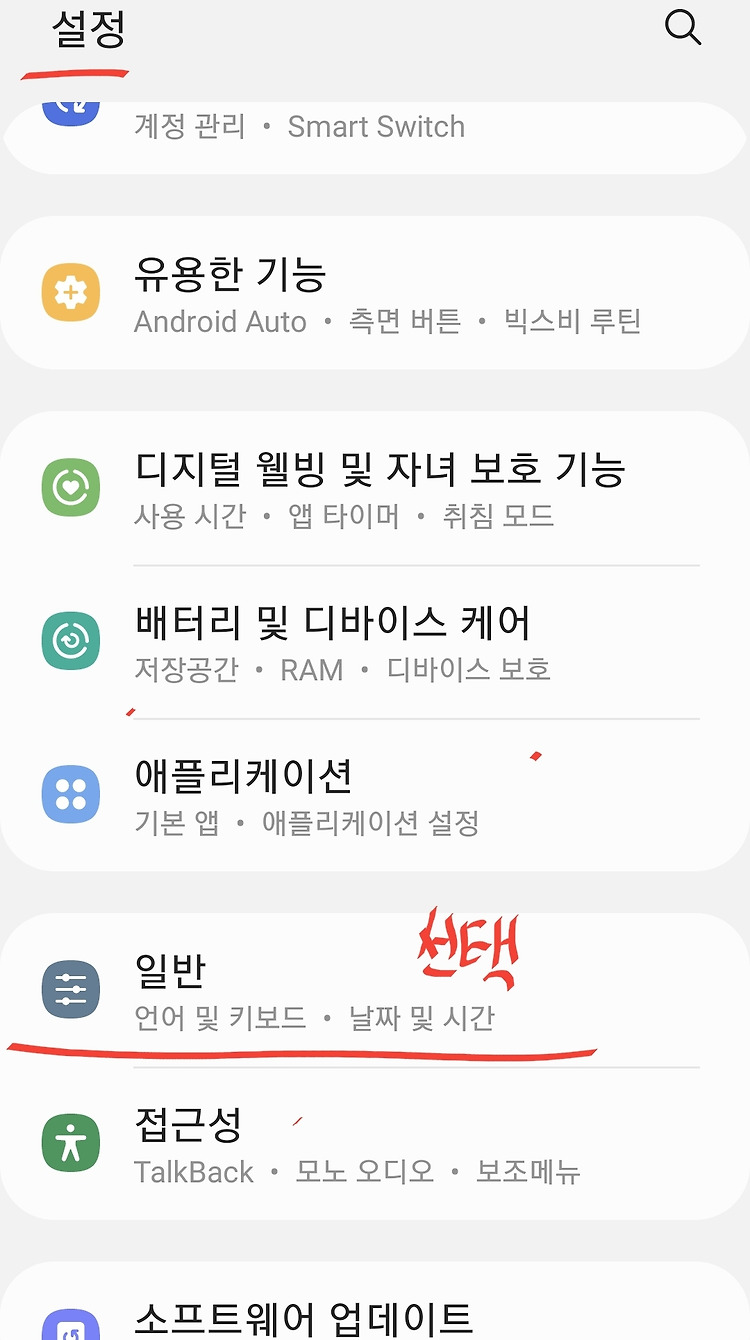Screen dimensions: 750x1340
Task: Open 애플리케이션 settings
Action: 375,796
